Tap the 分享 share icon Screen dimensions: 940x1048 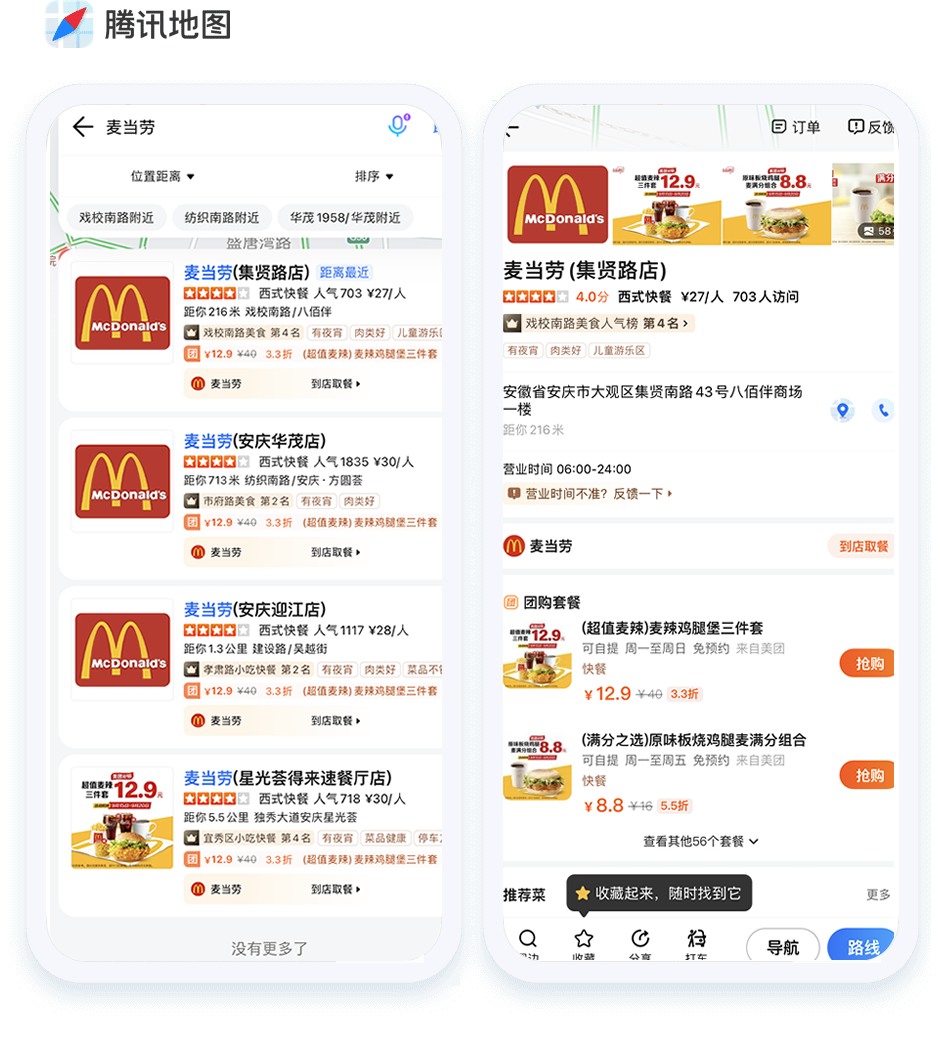[x=640, y=940]
